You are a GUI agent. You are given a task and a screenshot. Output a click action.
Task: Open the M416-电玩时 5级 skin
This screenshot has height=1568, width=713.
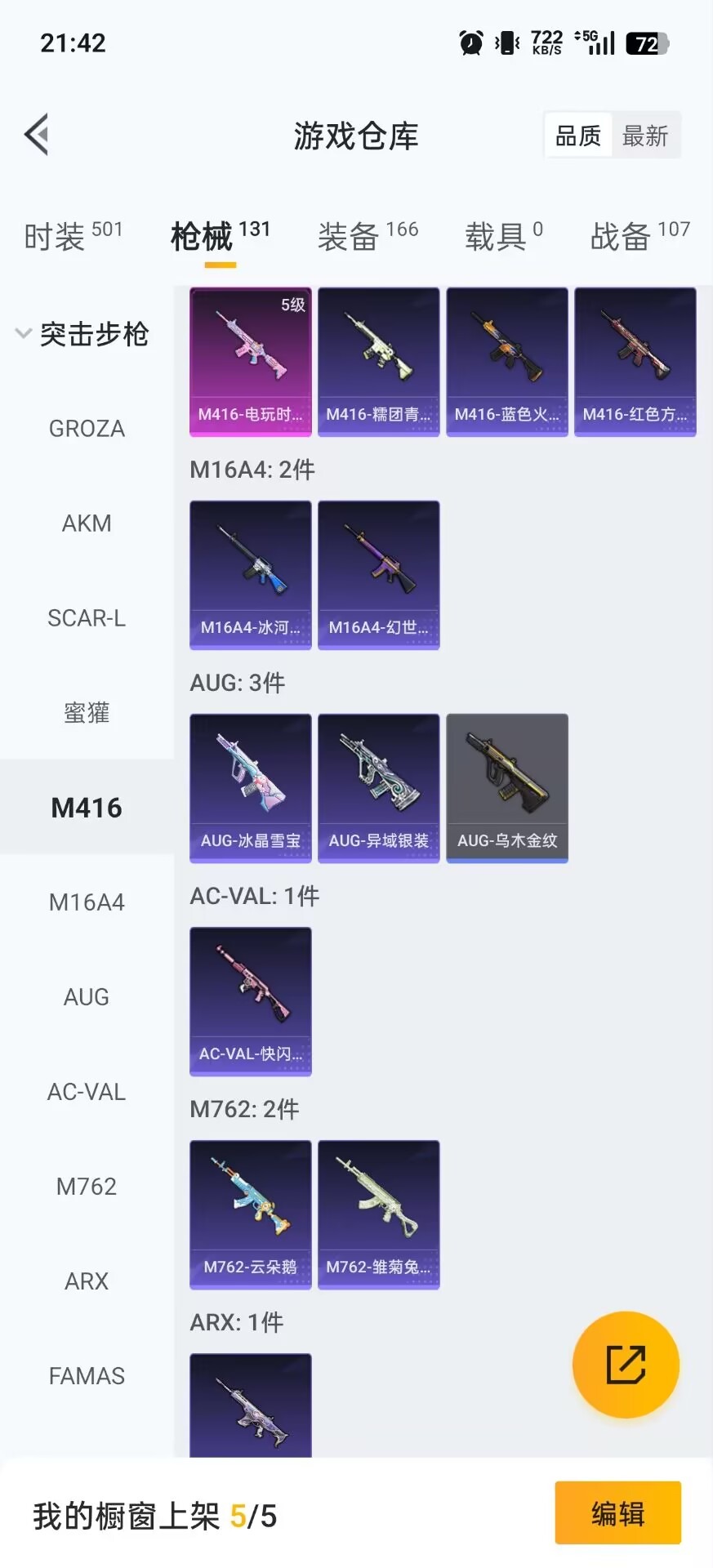coord(251,362)
